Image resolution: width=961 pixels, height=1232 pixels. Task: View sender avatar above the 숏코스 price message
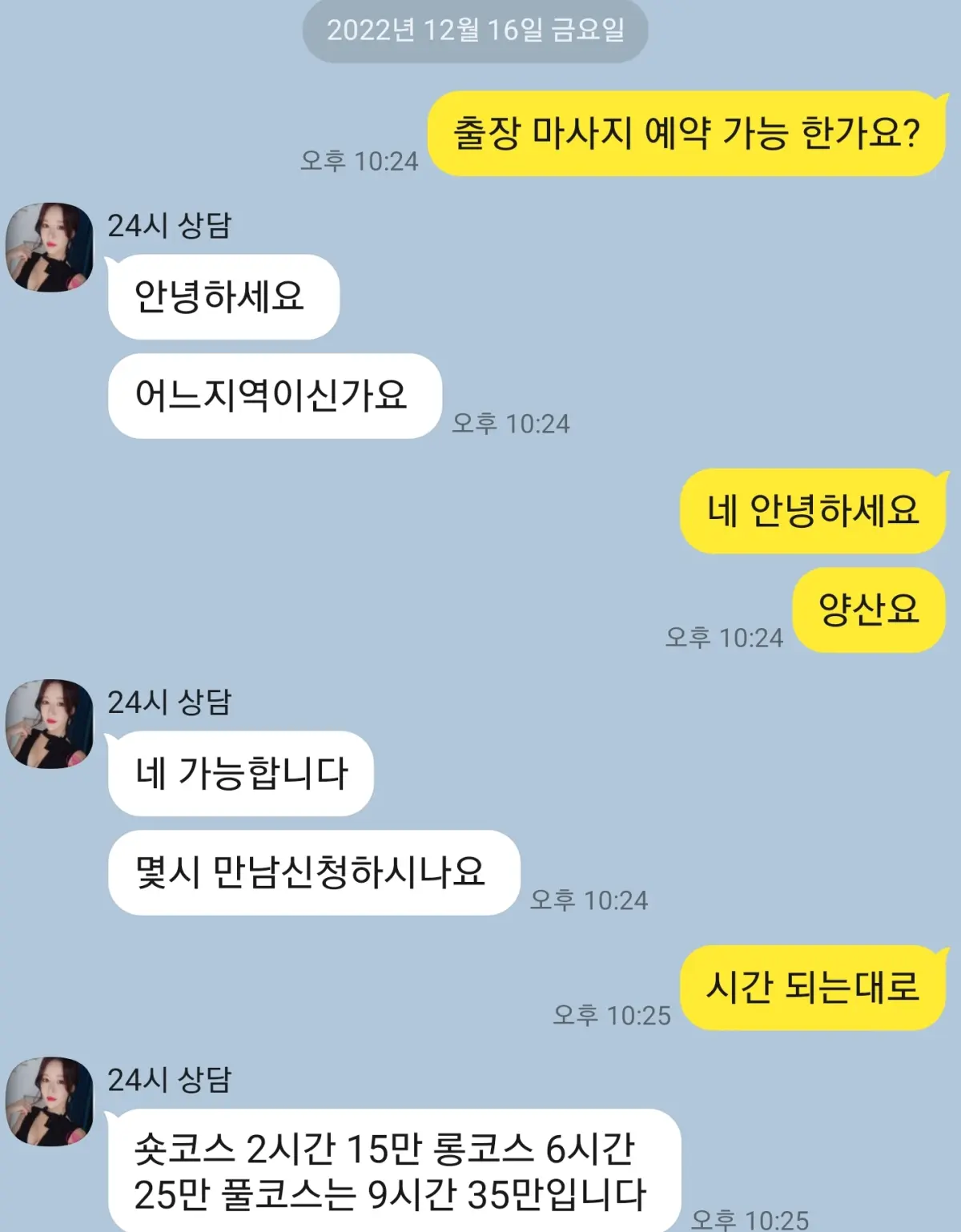50,1101
